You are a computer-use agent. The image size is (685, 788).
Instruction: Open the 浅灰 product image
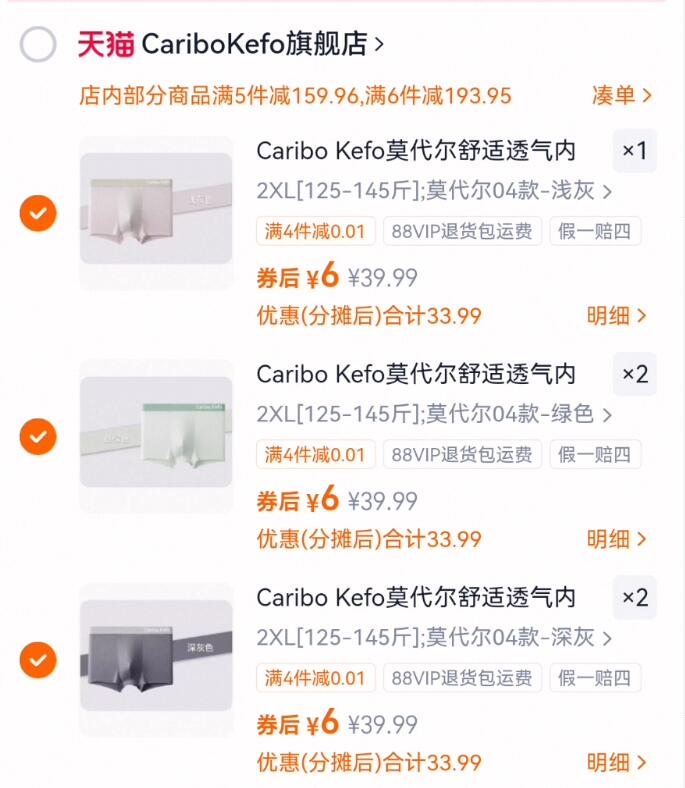click(155, 213)
